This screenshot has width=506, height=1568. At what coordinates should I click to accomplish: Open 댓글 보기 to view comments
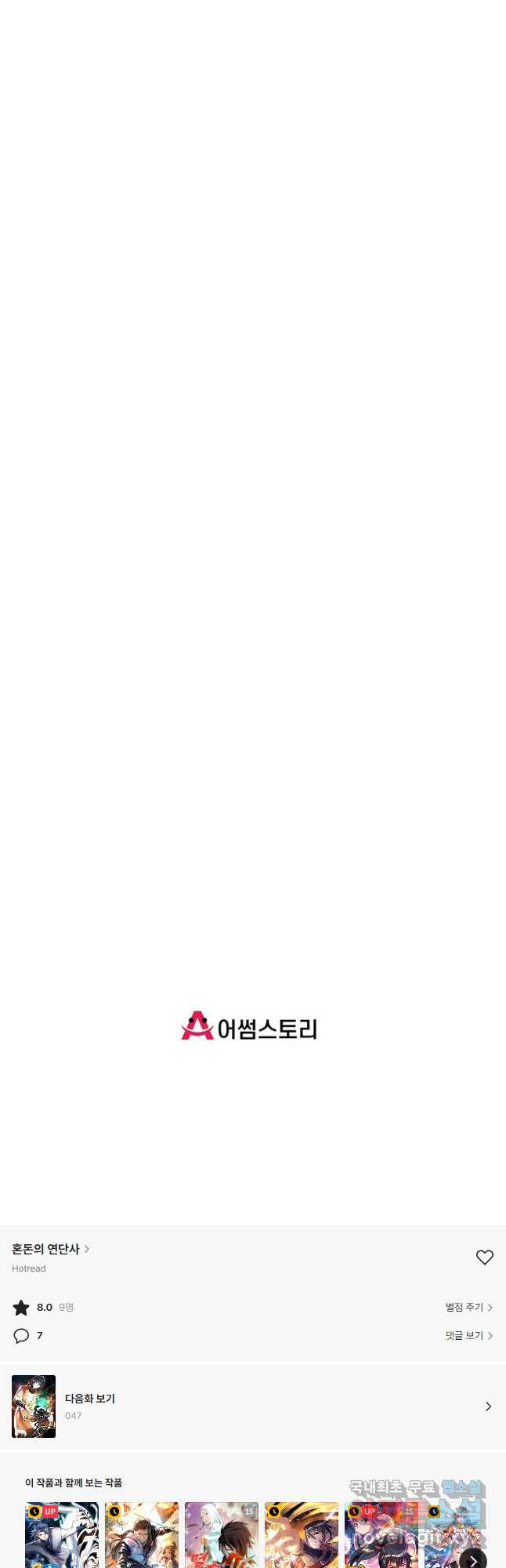tap(468, 1335)
